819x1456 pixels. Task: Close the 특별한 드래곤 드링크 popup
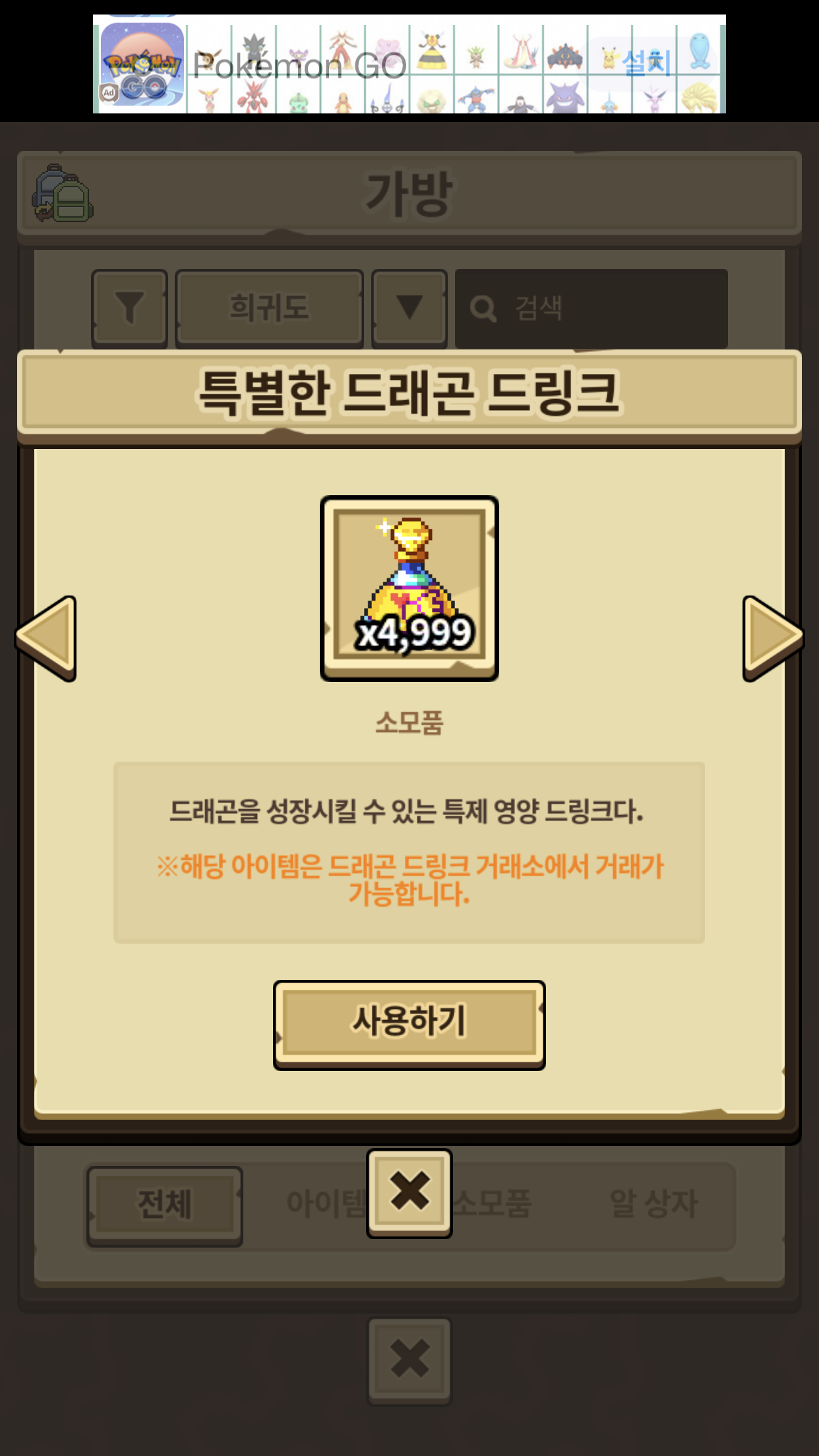click(409, 1192)
